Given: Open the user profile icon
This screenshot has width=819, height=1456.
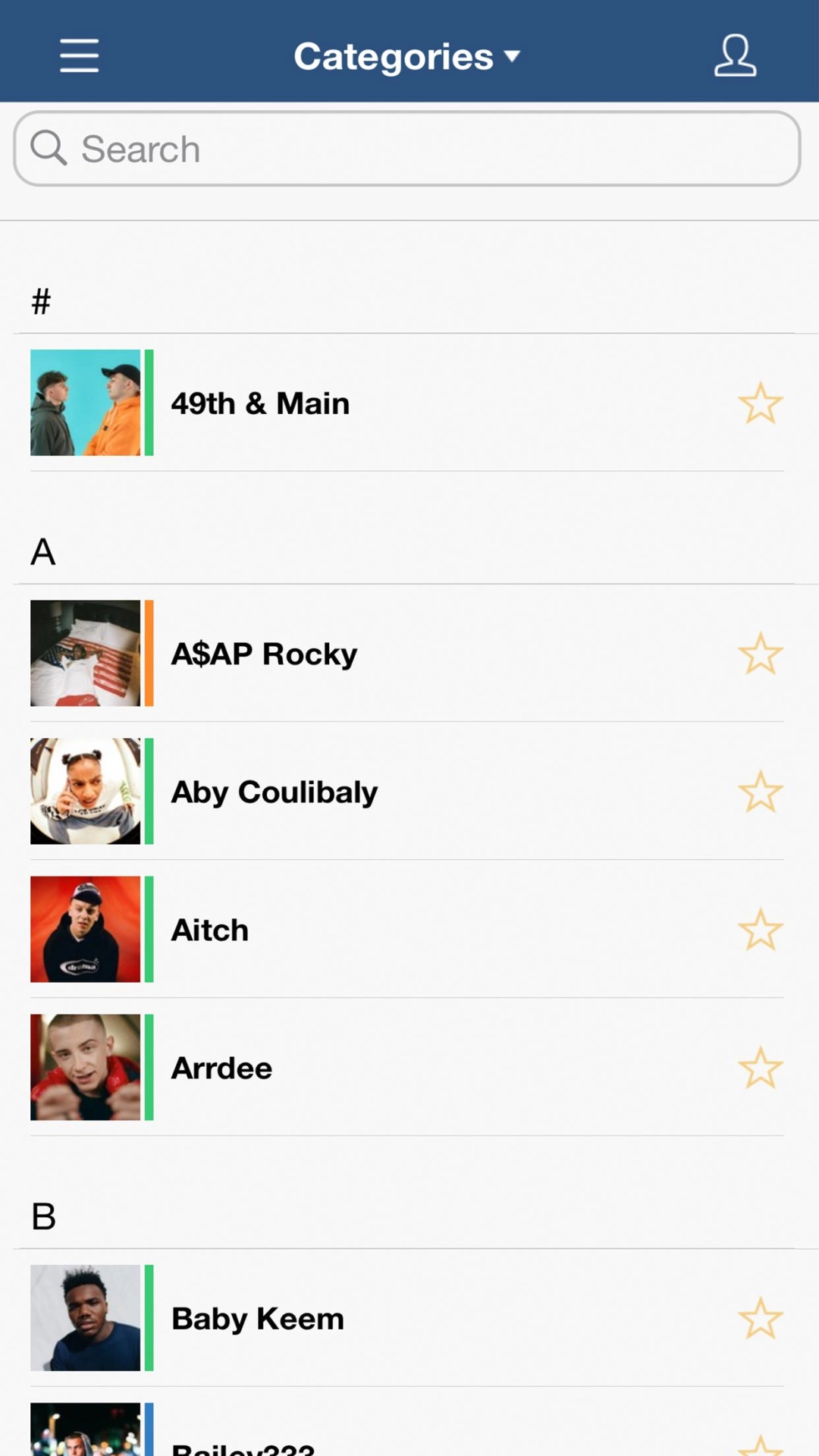Looking at the screenshot, I should point(735,55).
